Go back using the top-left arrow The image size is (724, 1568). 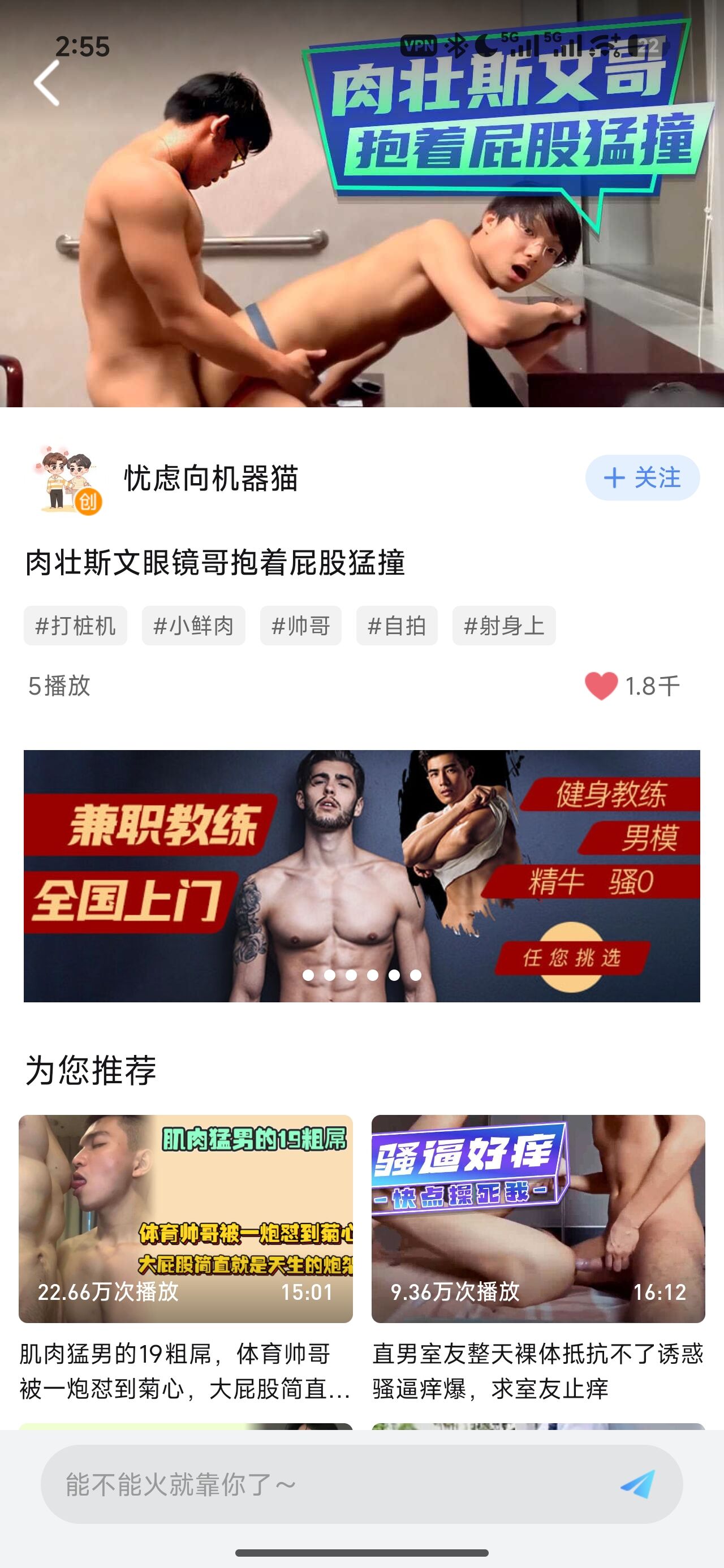(x=47, y=83)
